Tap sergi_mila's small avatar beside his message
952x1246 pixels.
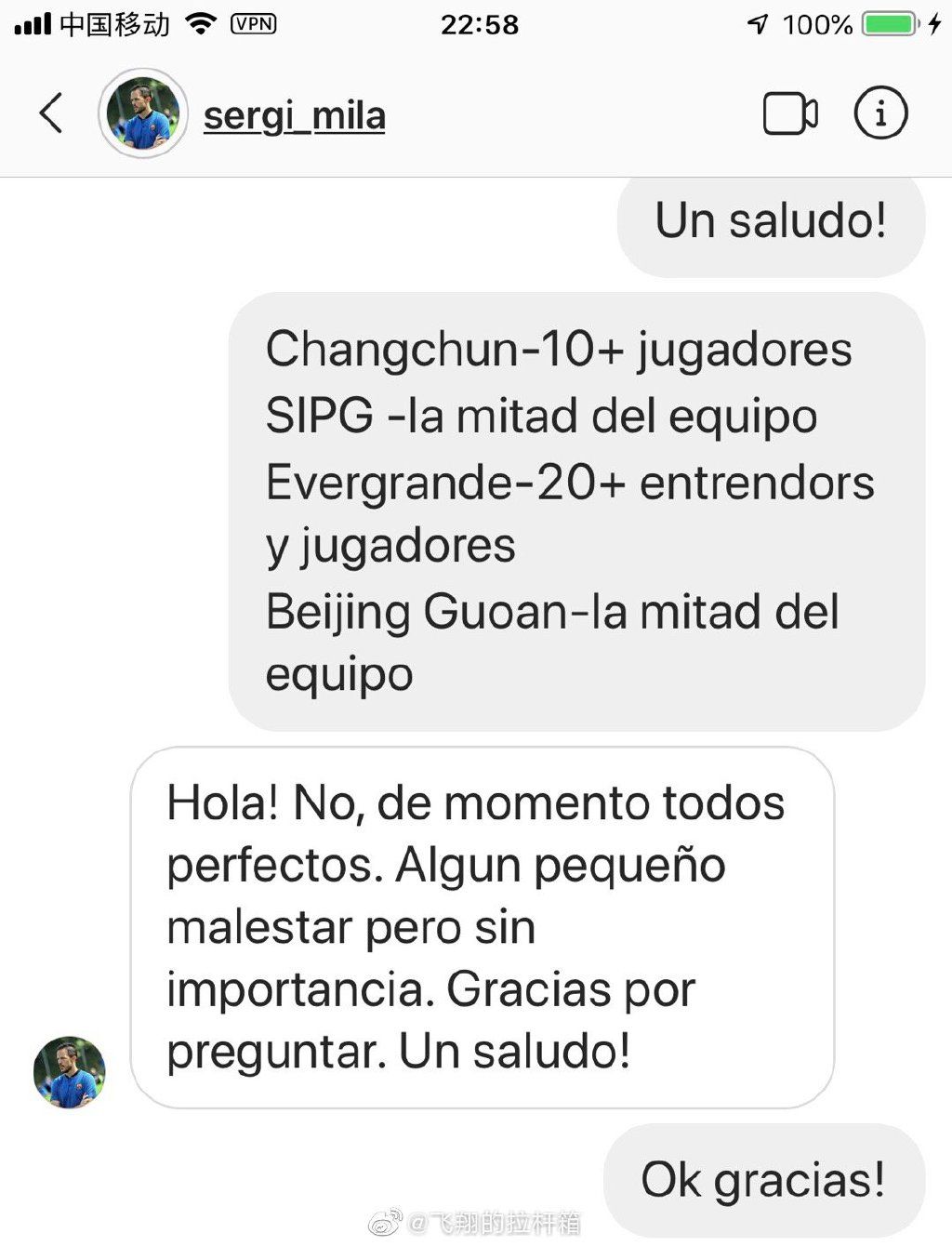(x=69, y=1072)
